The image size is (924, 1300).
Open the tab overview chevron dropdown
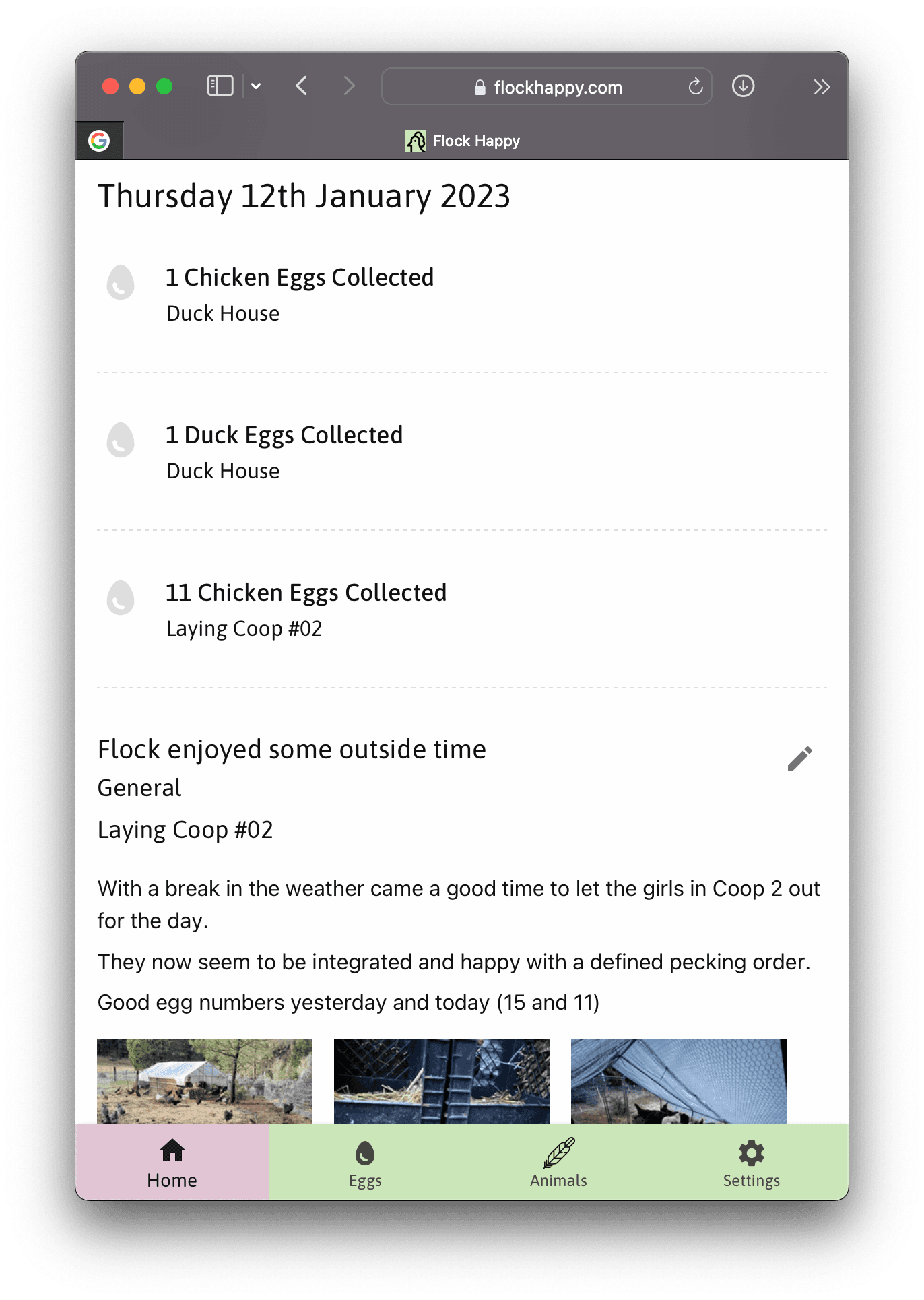[x=255, y=86]
